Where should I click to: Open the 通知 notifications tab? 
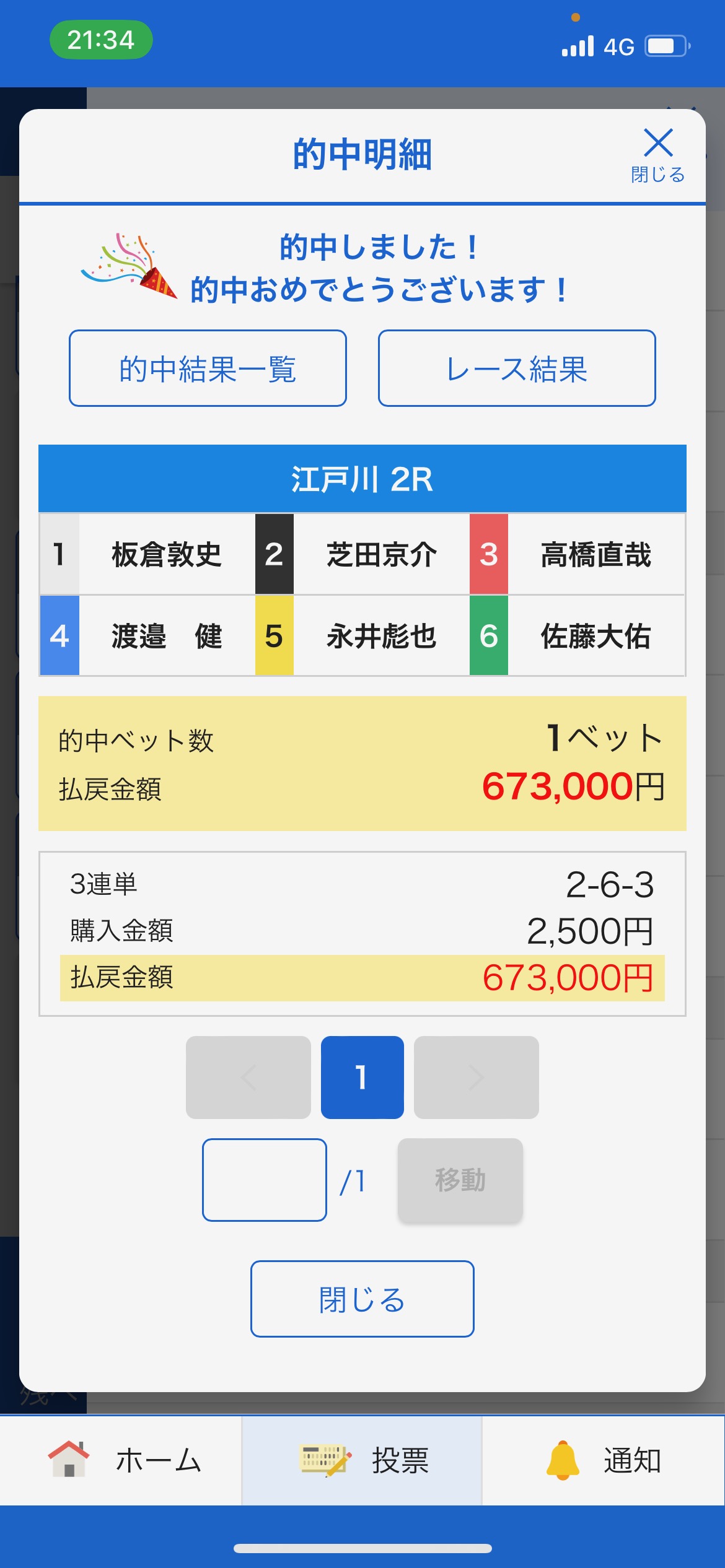tap(604, 1460)
